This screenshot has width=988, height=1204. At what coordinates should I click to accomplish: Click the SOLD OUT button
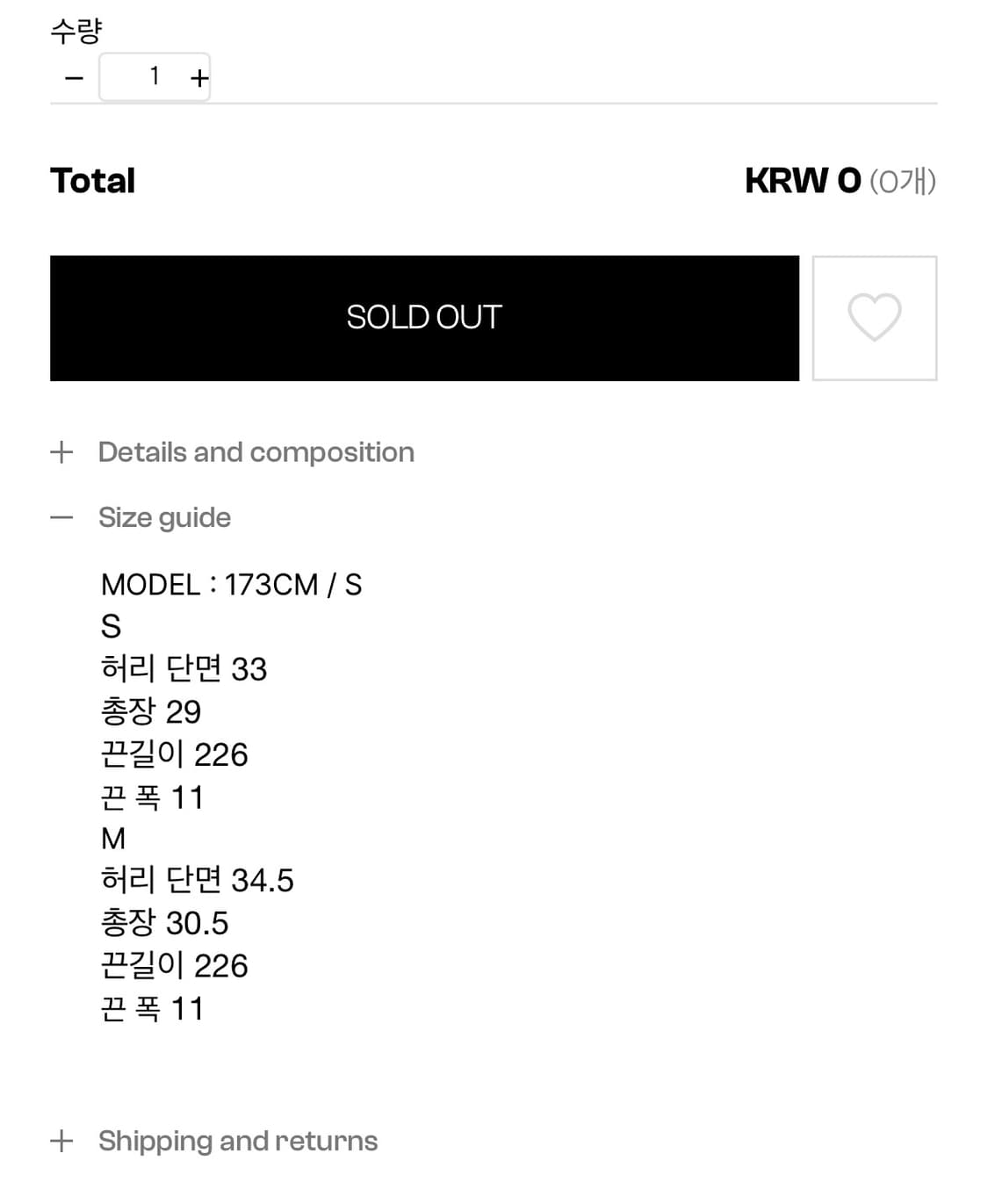pyautogui.click(x=425, y=318)
